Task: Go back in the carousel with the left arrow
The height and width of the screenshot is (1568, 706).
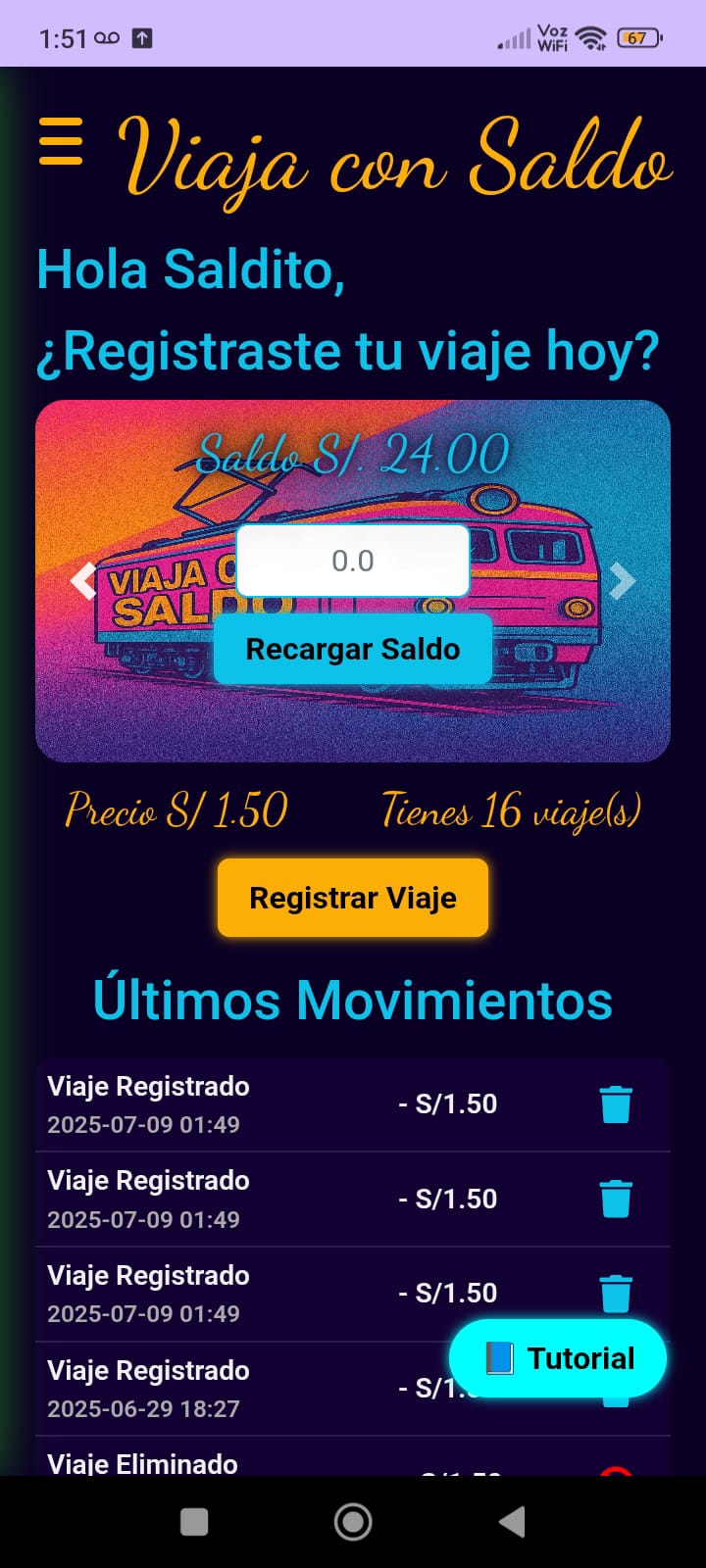Action: click(x=84, y=580)
